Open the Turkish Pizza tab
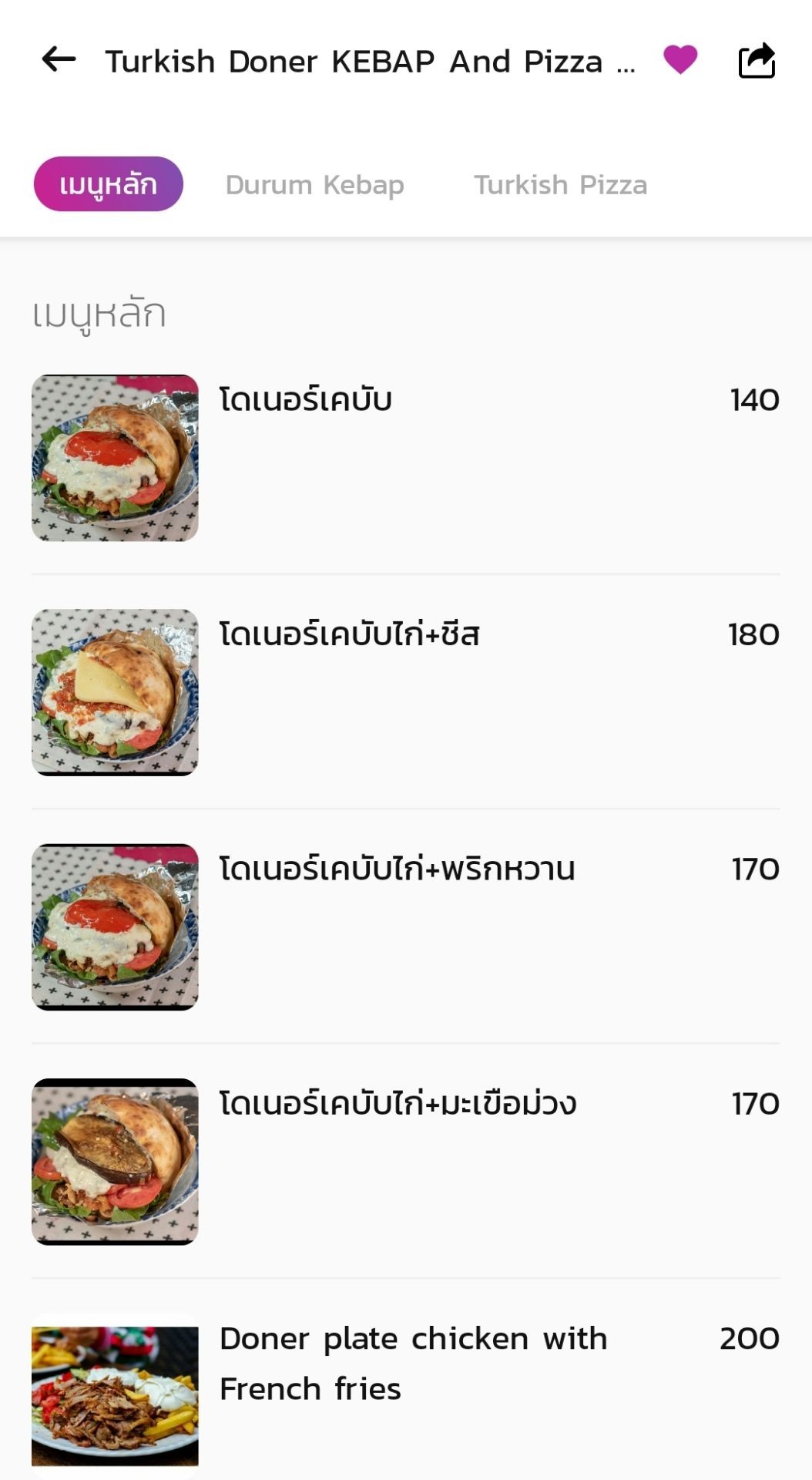Image resolution: width=812 pixels, height=1480 pixels. 560,184
